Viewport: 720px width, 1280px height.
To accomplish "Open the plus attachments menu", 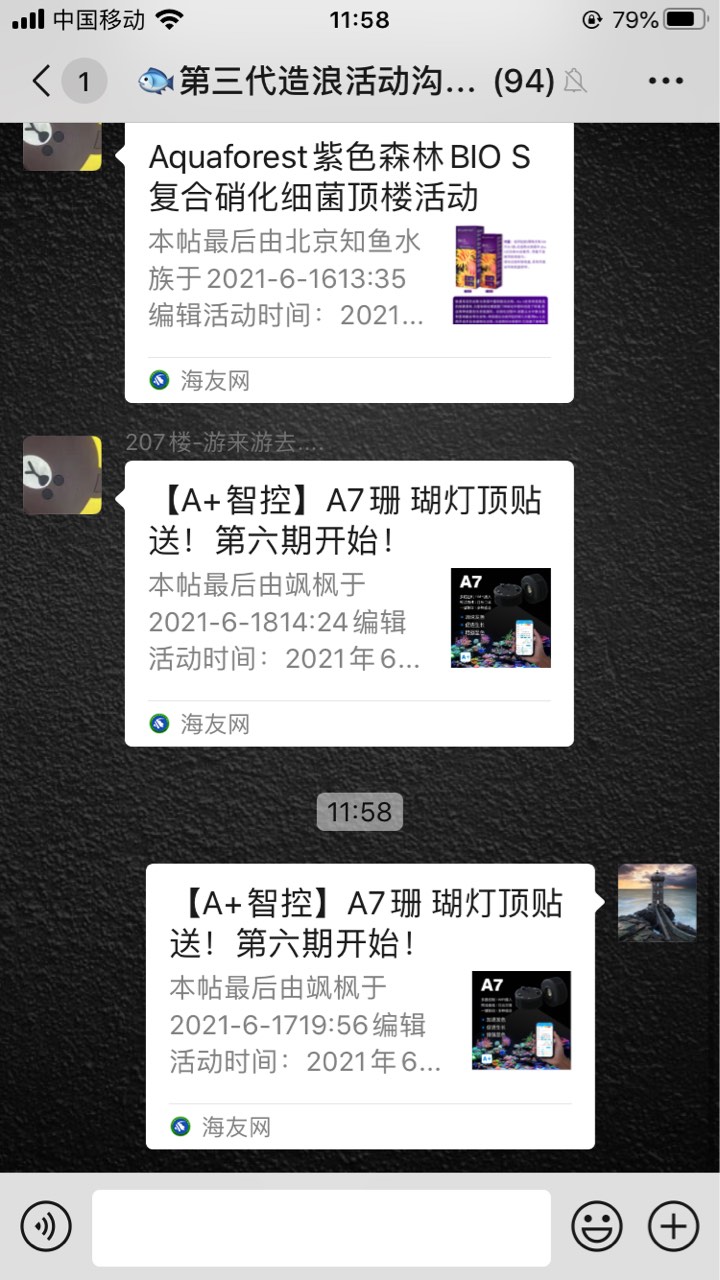I will tap(674, 1226).
